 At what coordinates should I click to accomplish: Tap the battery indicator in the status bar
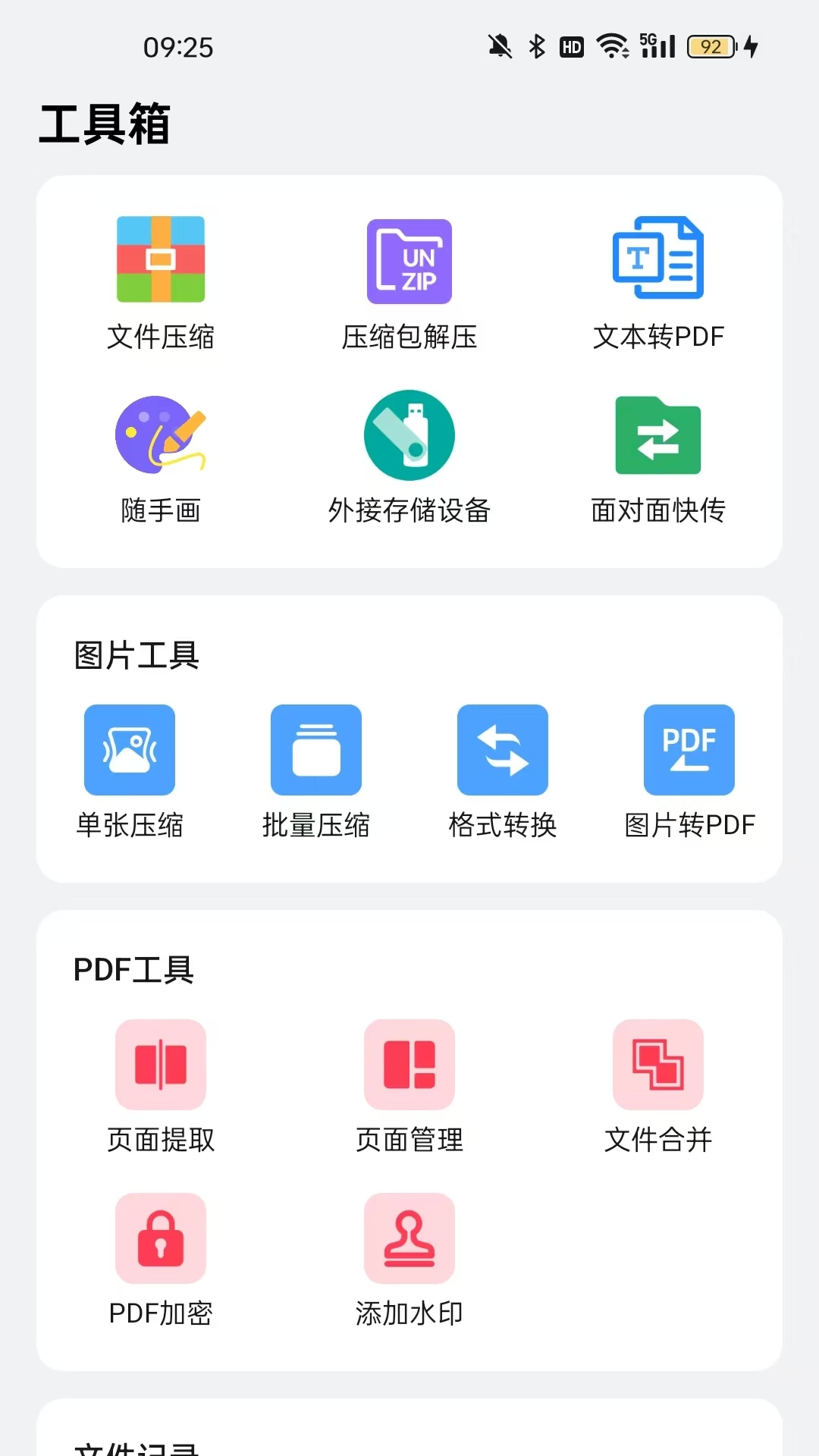(x=710, y=45)
